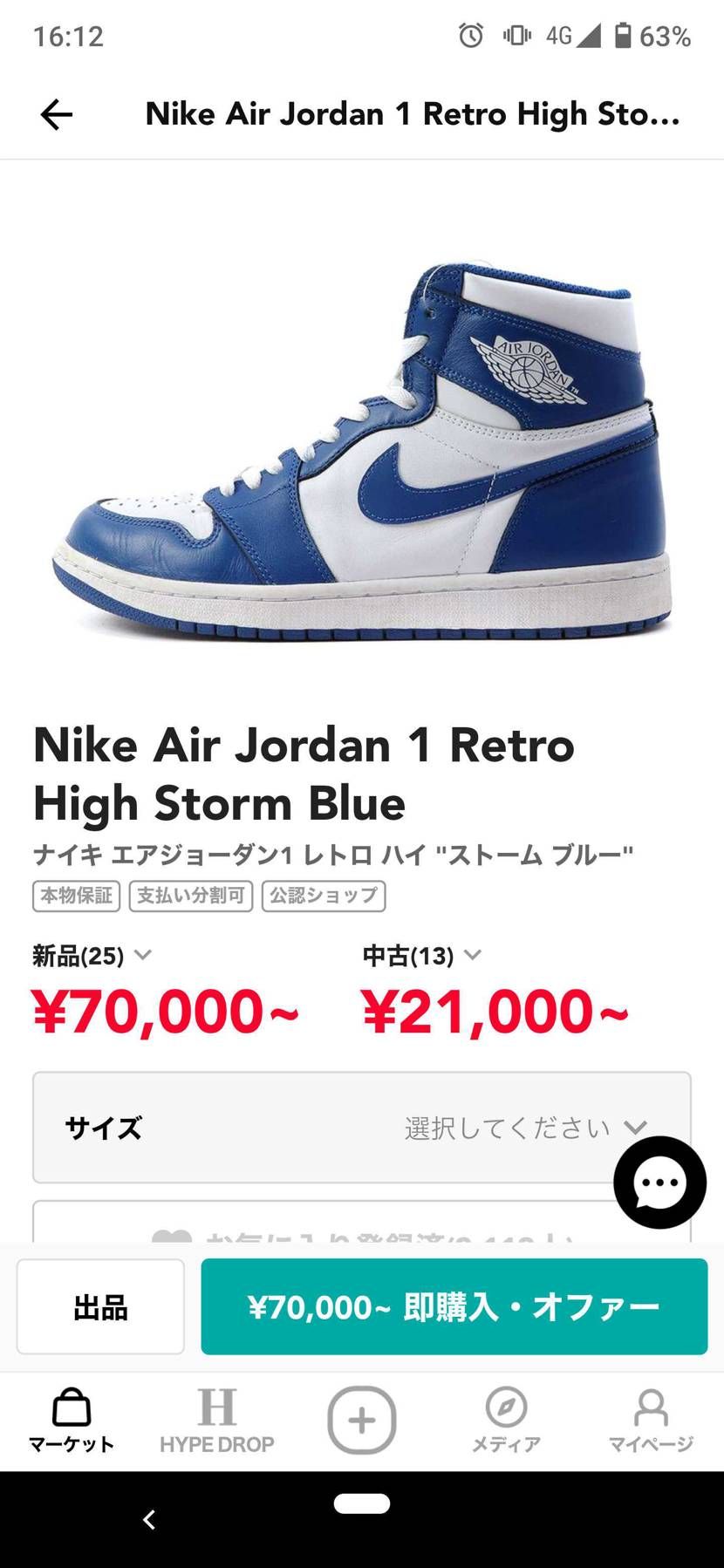Tap the 支払い分割可 badge
The height and width of the screenshot is (1568, 724).
pos(190,896)
